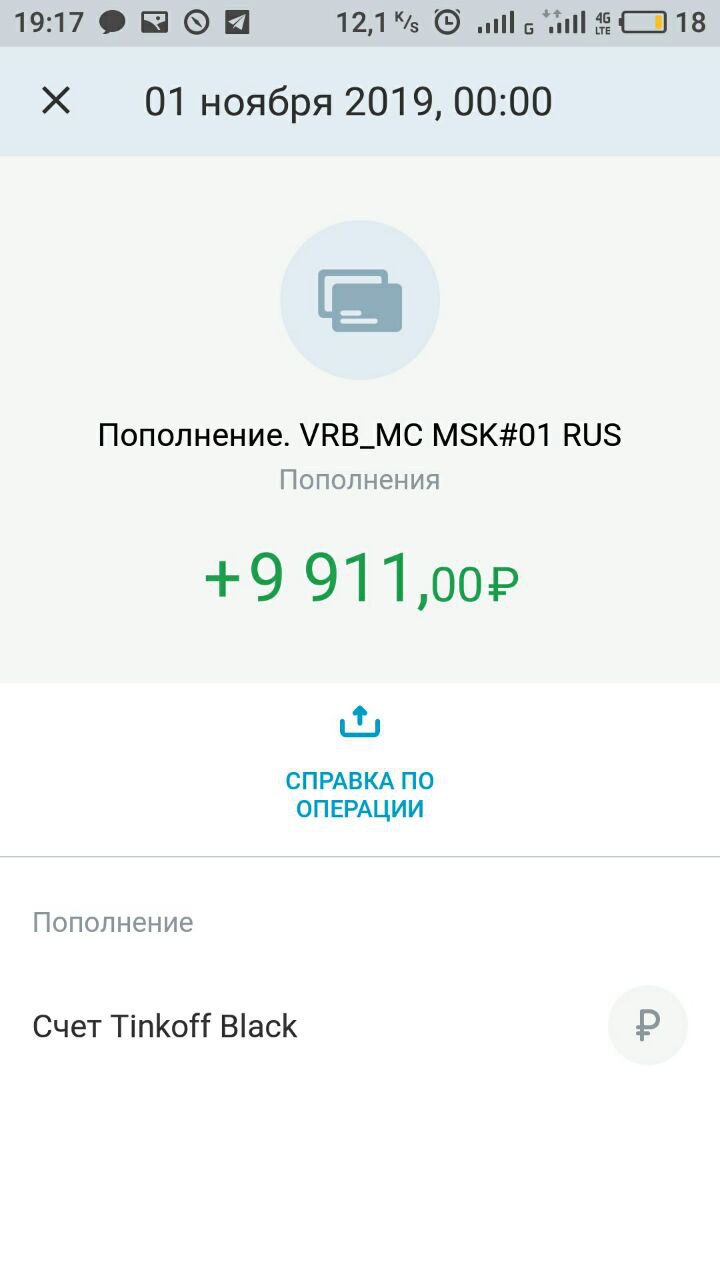
Task: Open СПРАВКА ПО ОПЕРАЦИИ to get operation statement
Action: [x=359, y=793]
